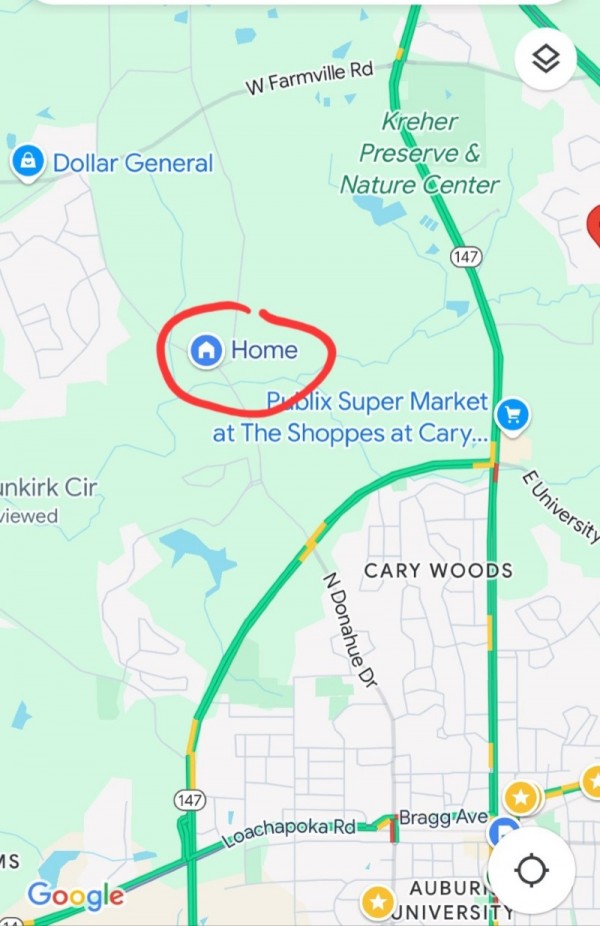View Kreher Preserve & Nature Center details
This screenshot has height=926, width=600.
coord(419,153)
